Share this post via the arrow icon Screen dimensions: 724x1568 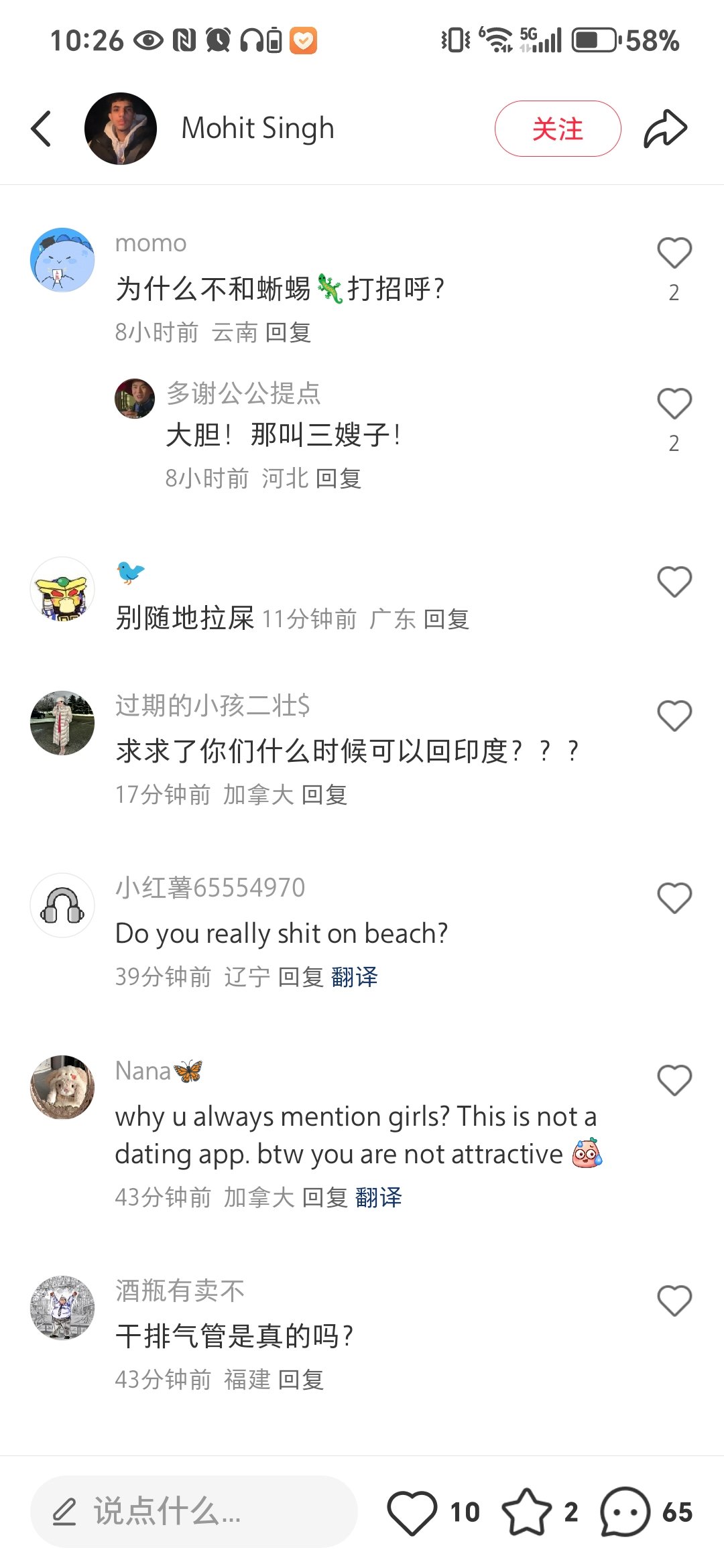coord(665,129)
